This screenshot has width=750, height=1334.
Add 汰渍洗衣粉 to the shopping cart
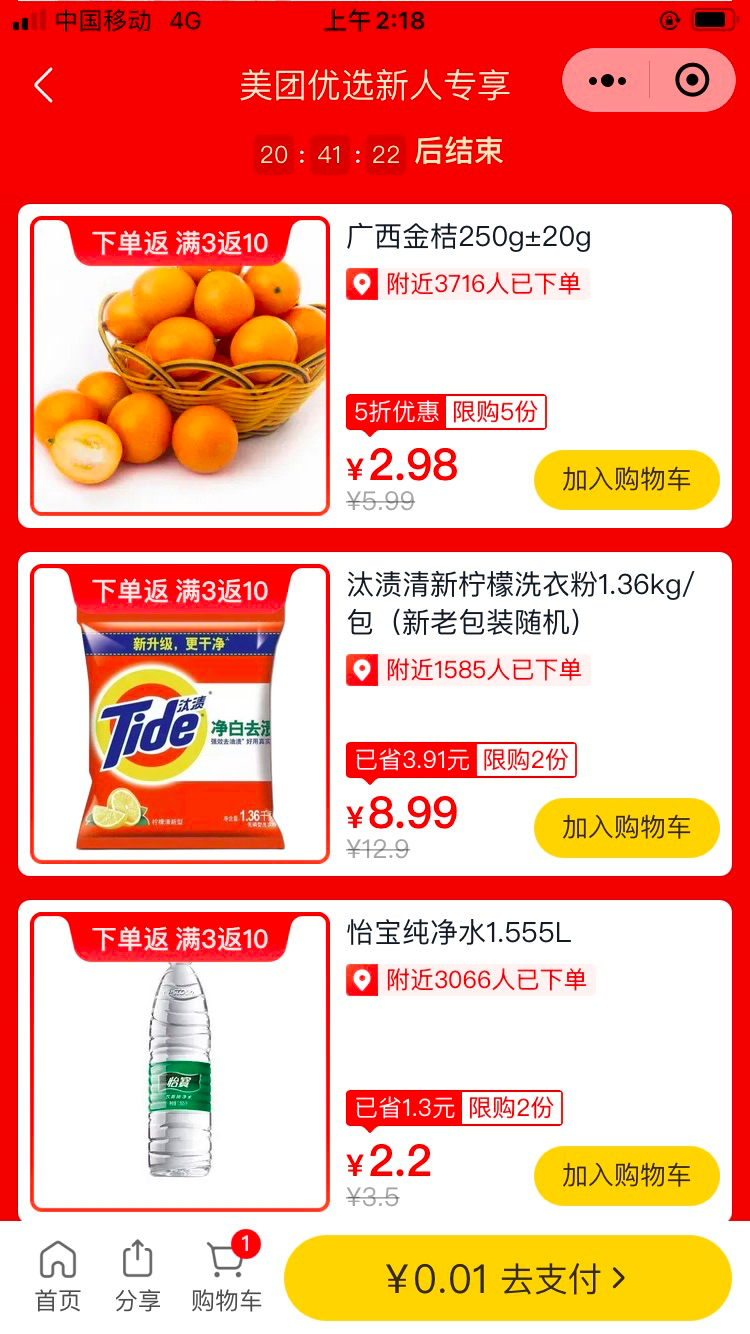[x=626, y=827]
